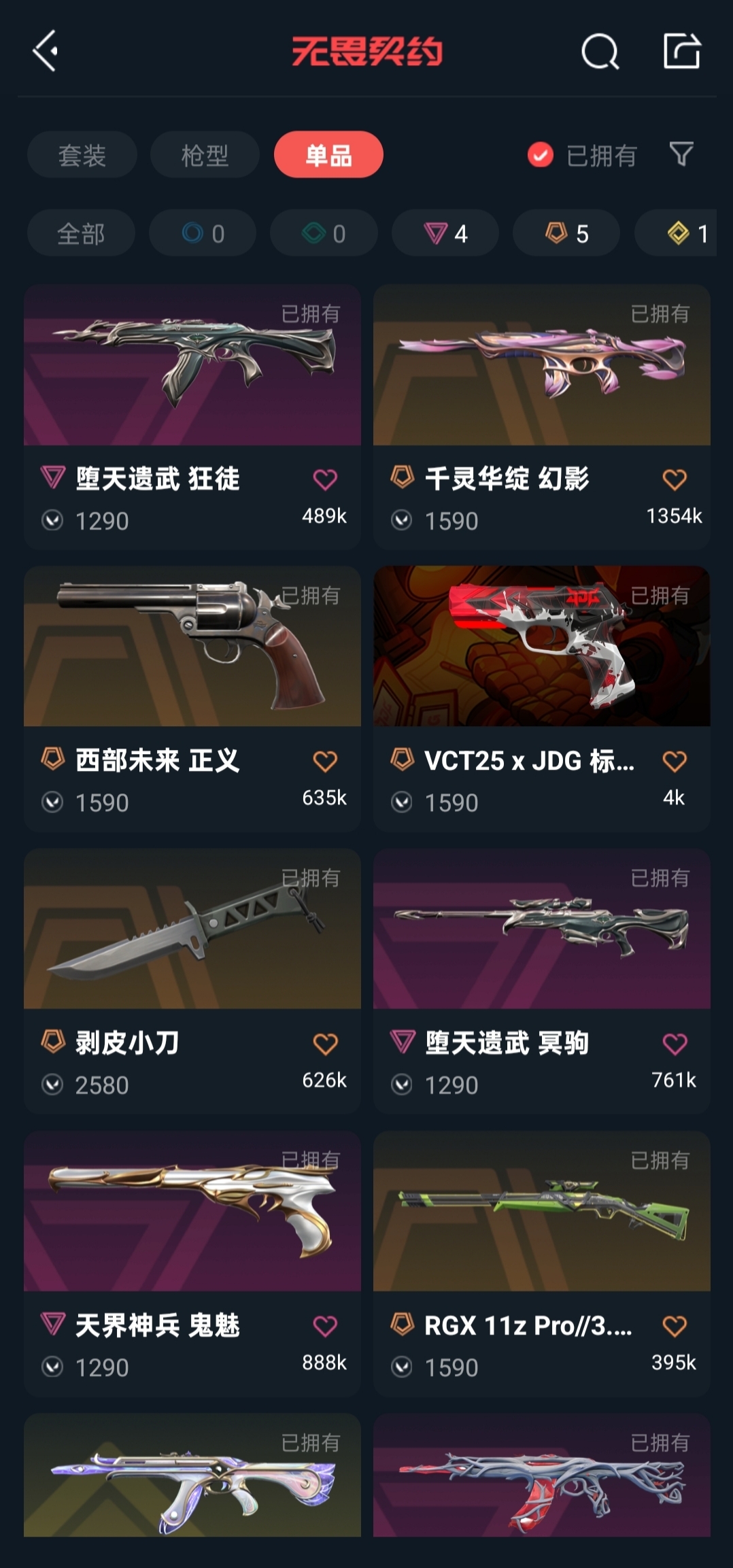Open the 西部未来 正义 skin card
733x1568 pixels.
192,647
